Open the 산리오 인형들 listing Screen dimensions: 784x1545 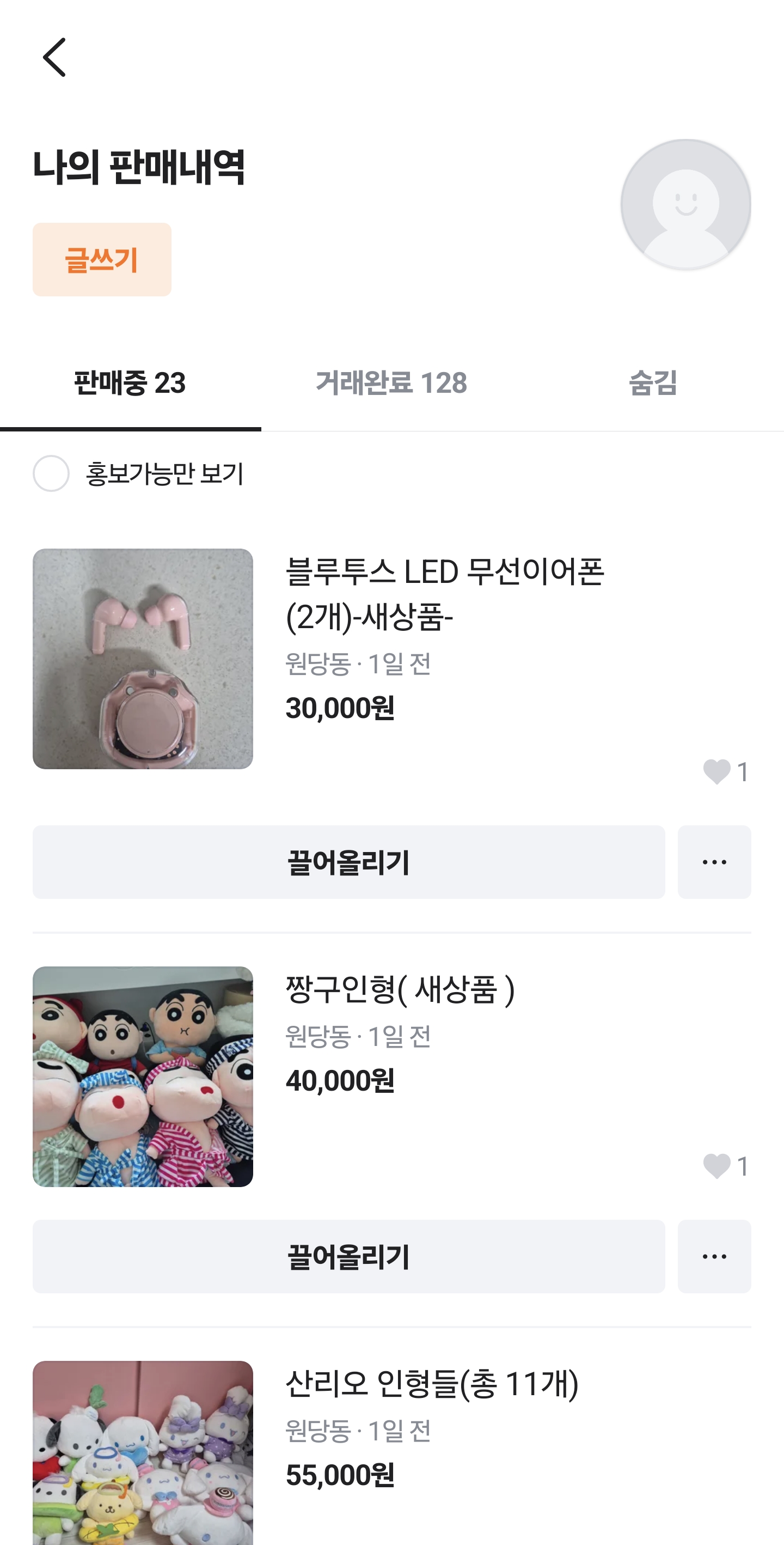(432, 1384)
